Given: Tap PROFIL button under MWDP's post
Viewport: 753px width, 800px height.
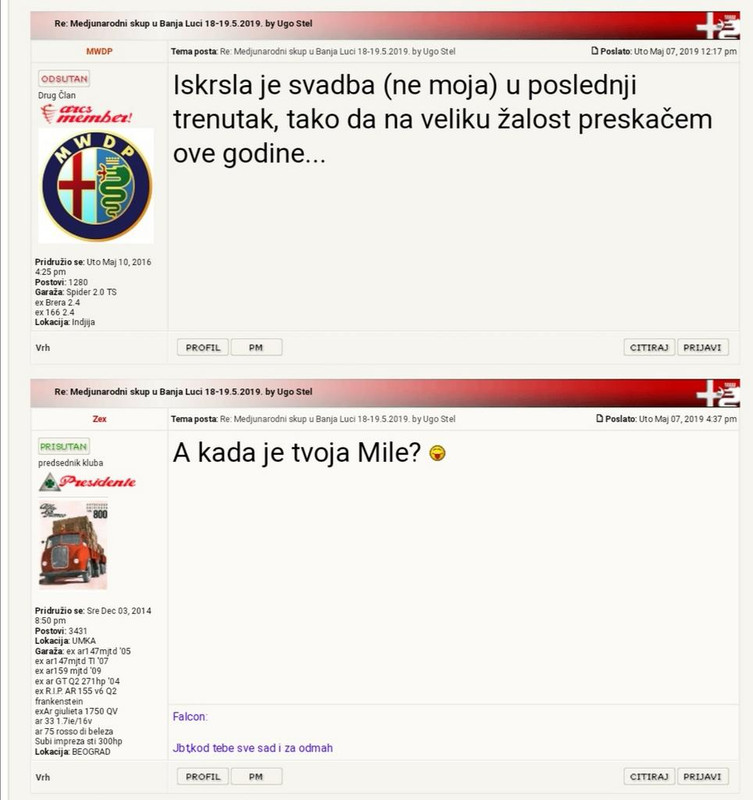Looking at the screenshot, I should point(203,348).
